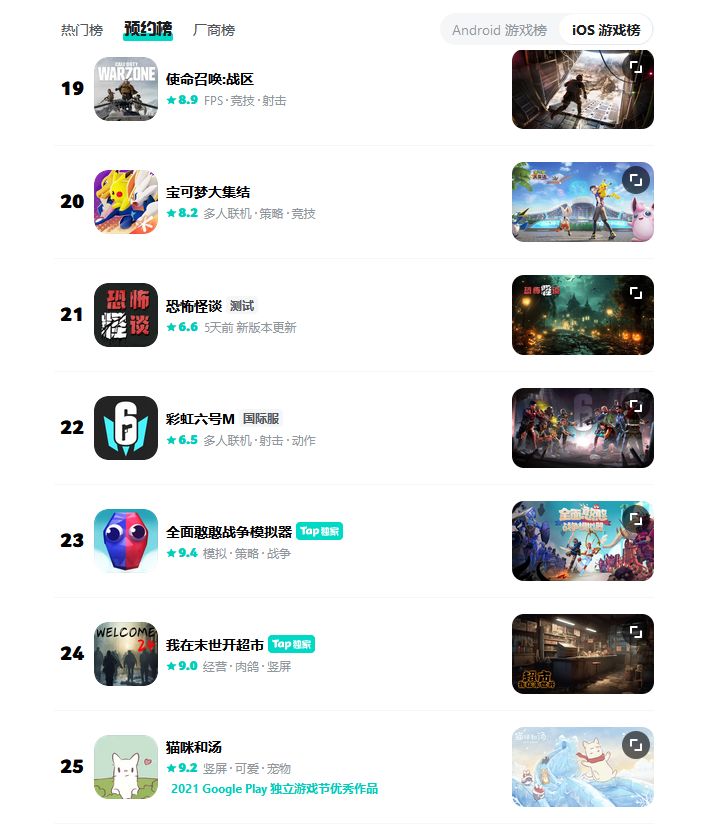The height and width of the screenshot is (827, 703).
Task: Expand the 使命召唤:战区 preview image
Action: (x=635, y=67)
